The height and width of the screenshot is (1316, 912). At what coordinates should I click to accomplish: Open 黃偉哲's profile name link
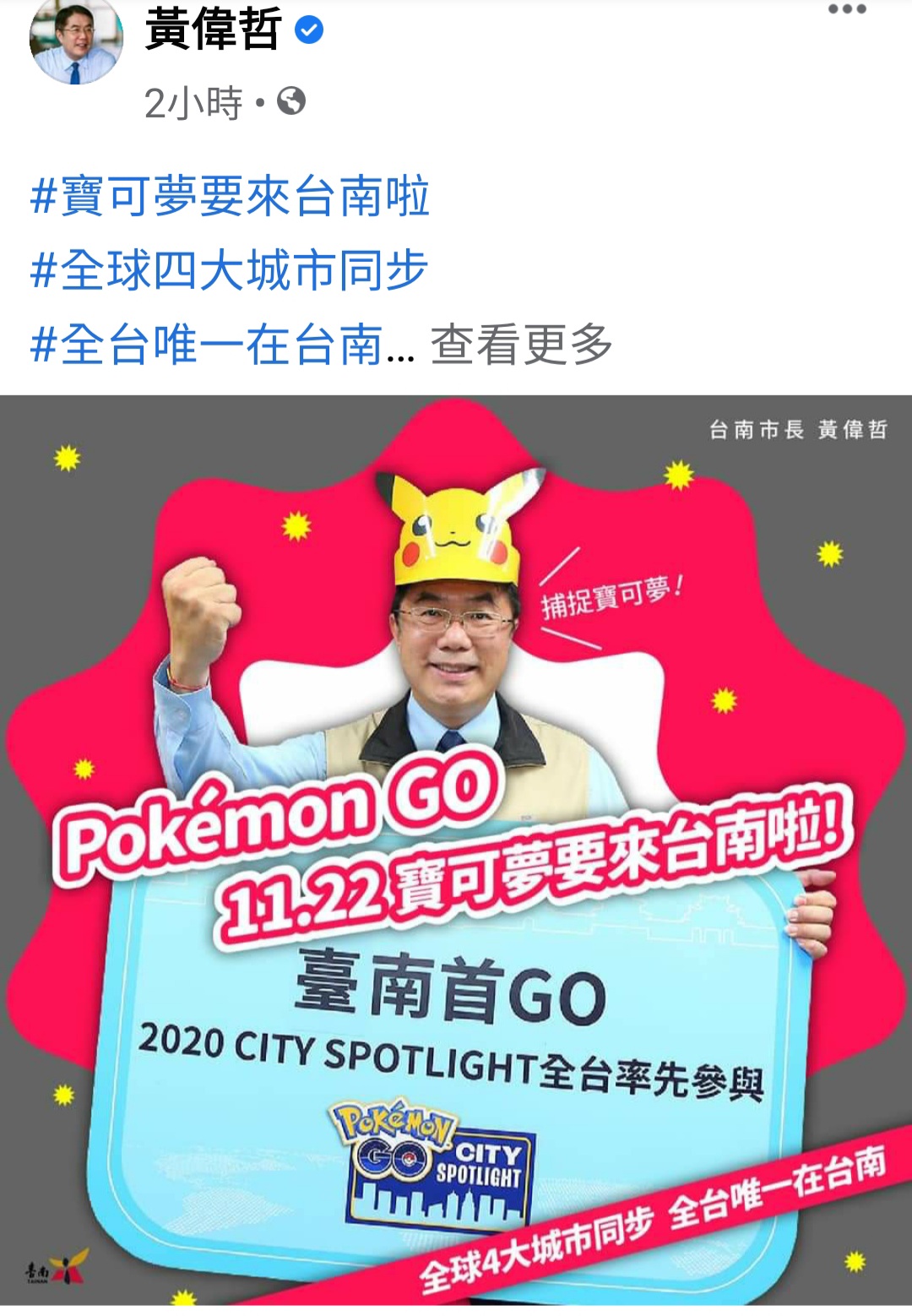click(213, 31)
